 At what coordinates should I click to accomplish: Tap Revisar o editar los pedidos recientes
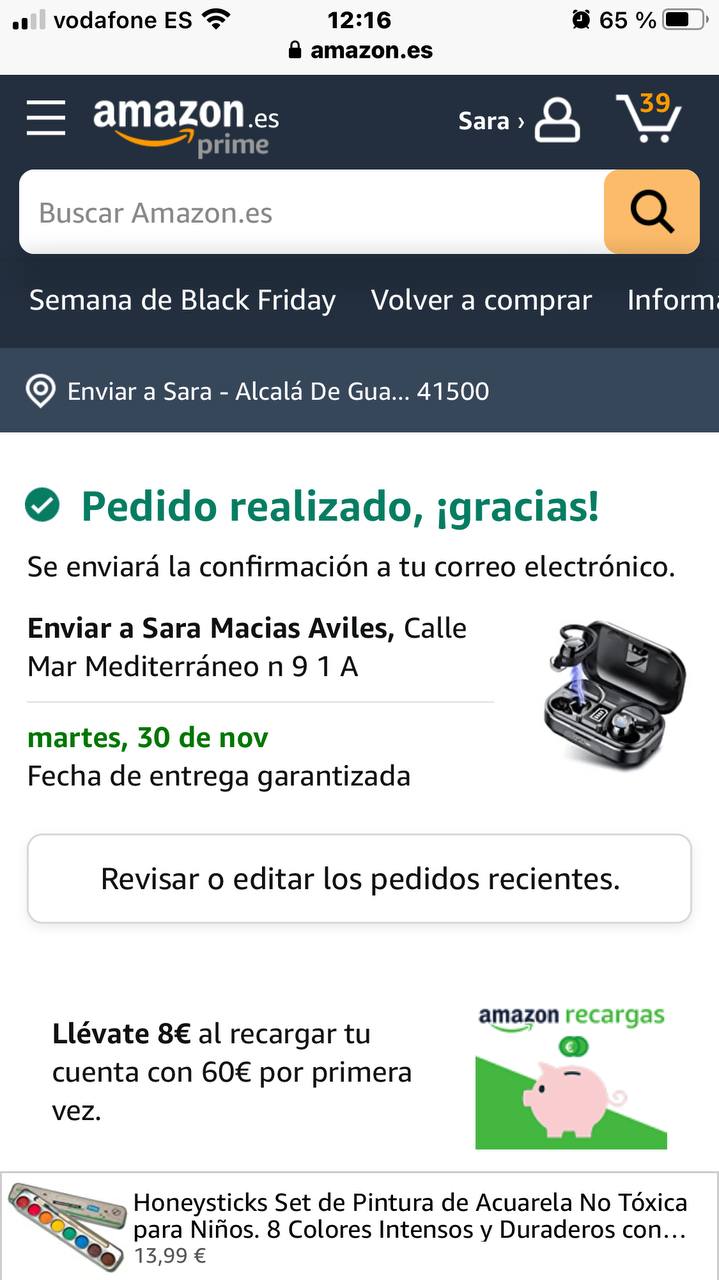(x=359, y=879)
